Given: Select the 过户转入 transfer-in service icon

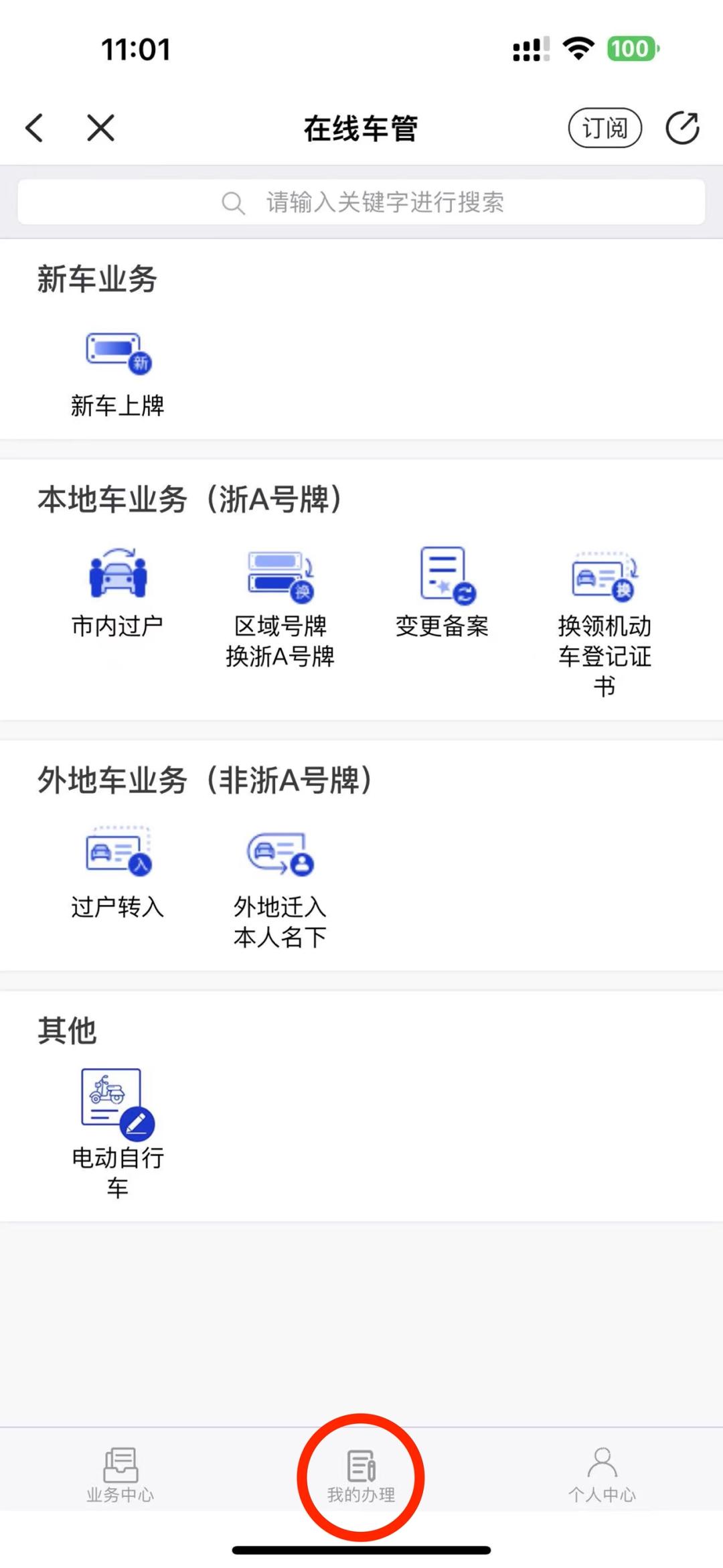Looking at the screenshot, I should (119, 861).
